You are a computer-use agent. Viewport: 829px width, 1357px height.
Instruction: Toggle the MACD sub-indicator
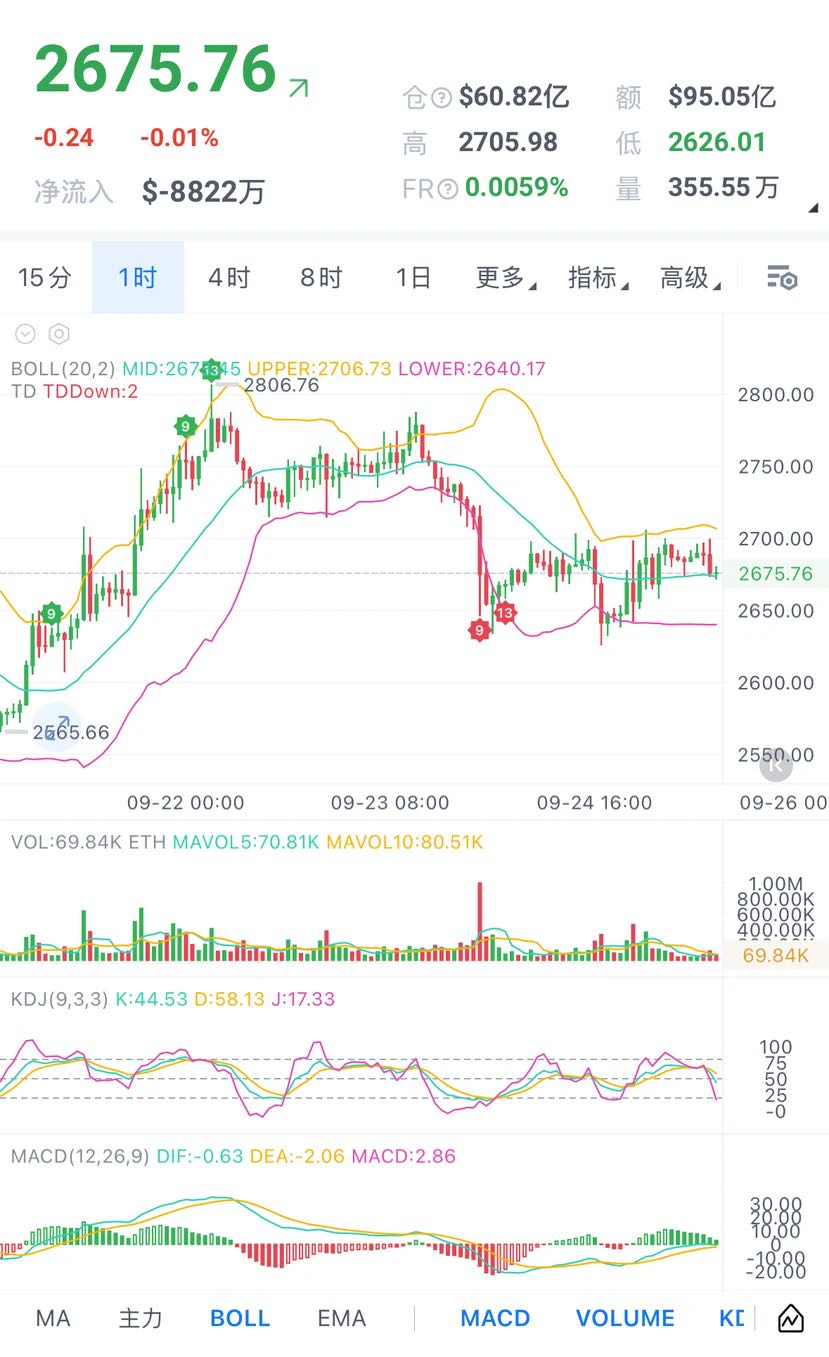[495, 1318]
